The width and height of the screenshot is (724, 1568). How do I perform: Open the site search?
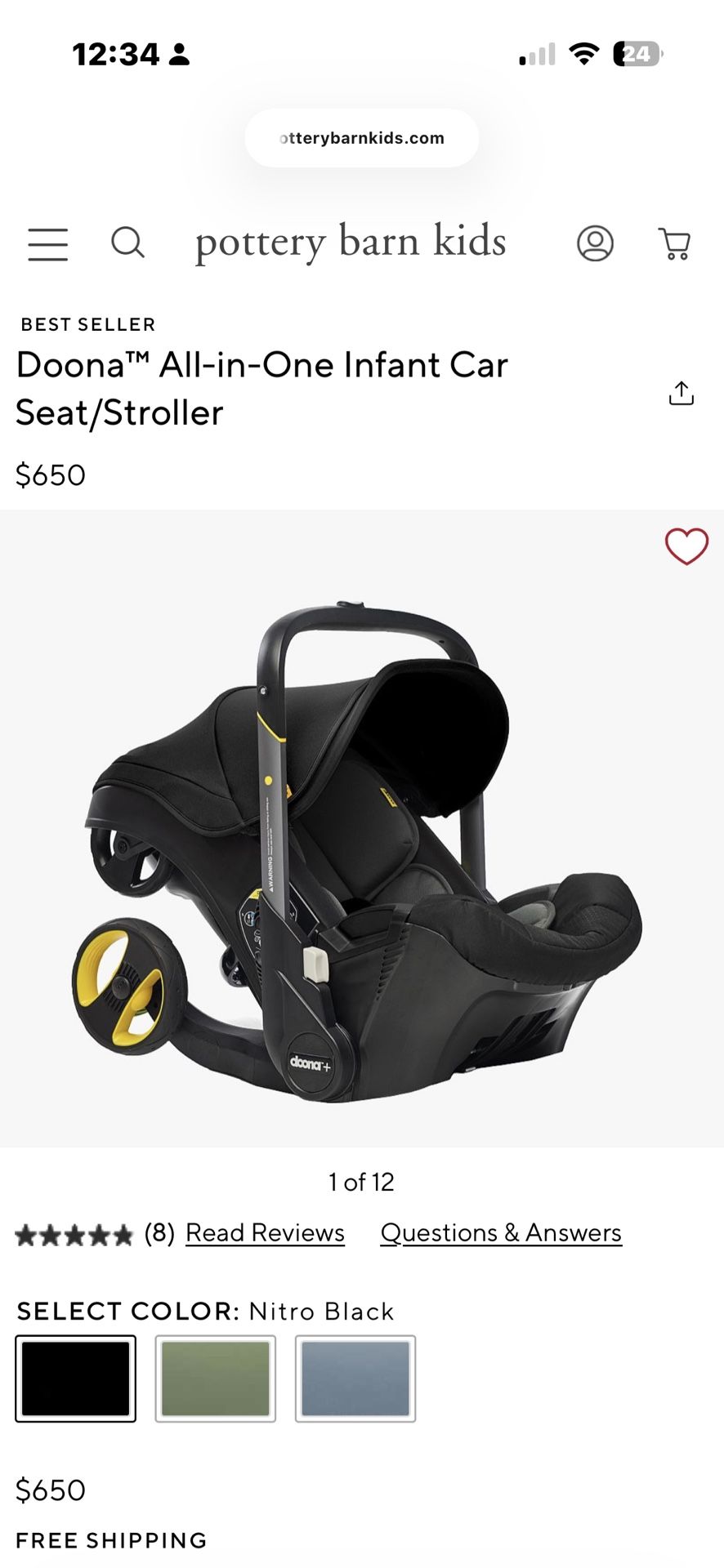click(x=127, y=243)
